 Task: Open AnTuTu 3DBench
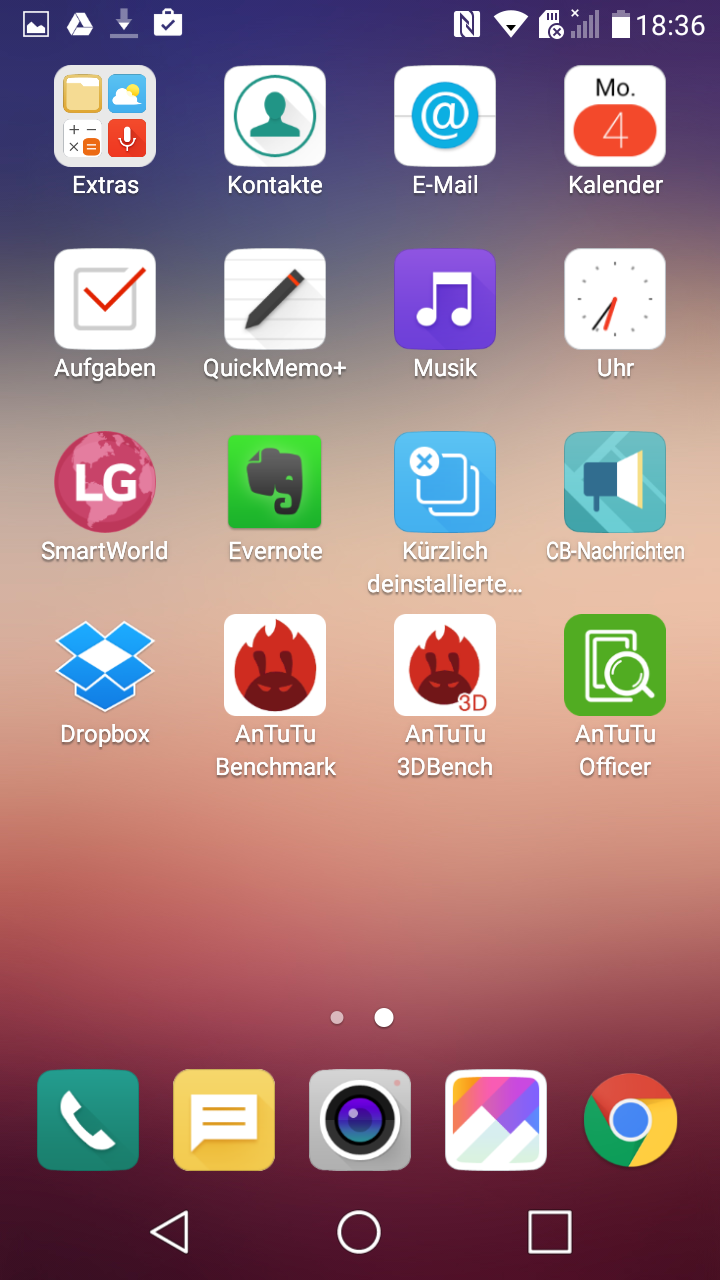445,665
